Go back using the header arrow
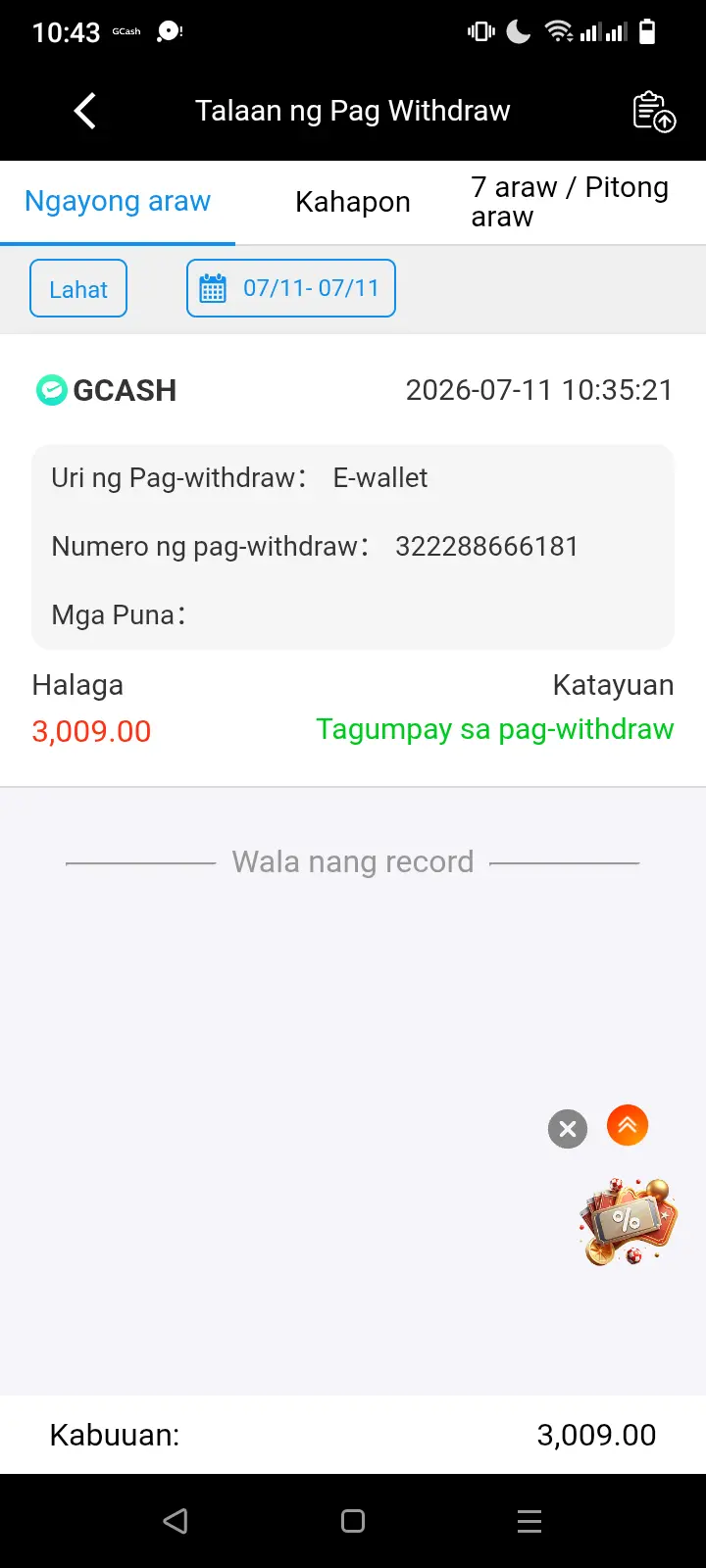The image size is (706, 1568). [85, 111]
